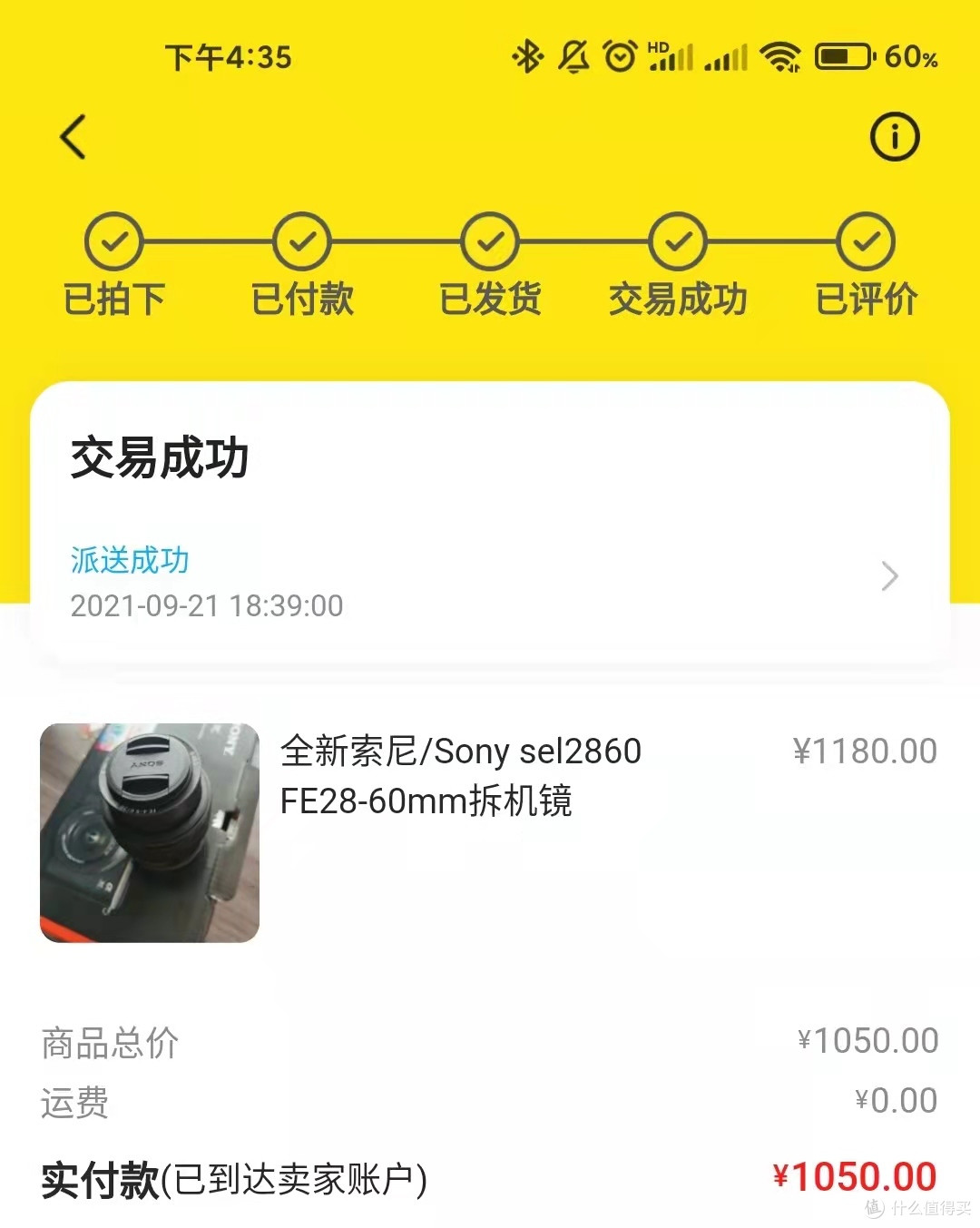Open the info icon at top right
The width and height of the screenshot is (980, 1228).
click(895, 136)
